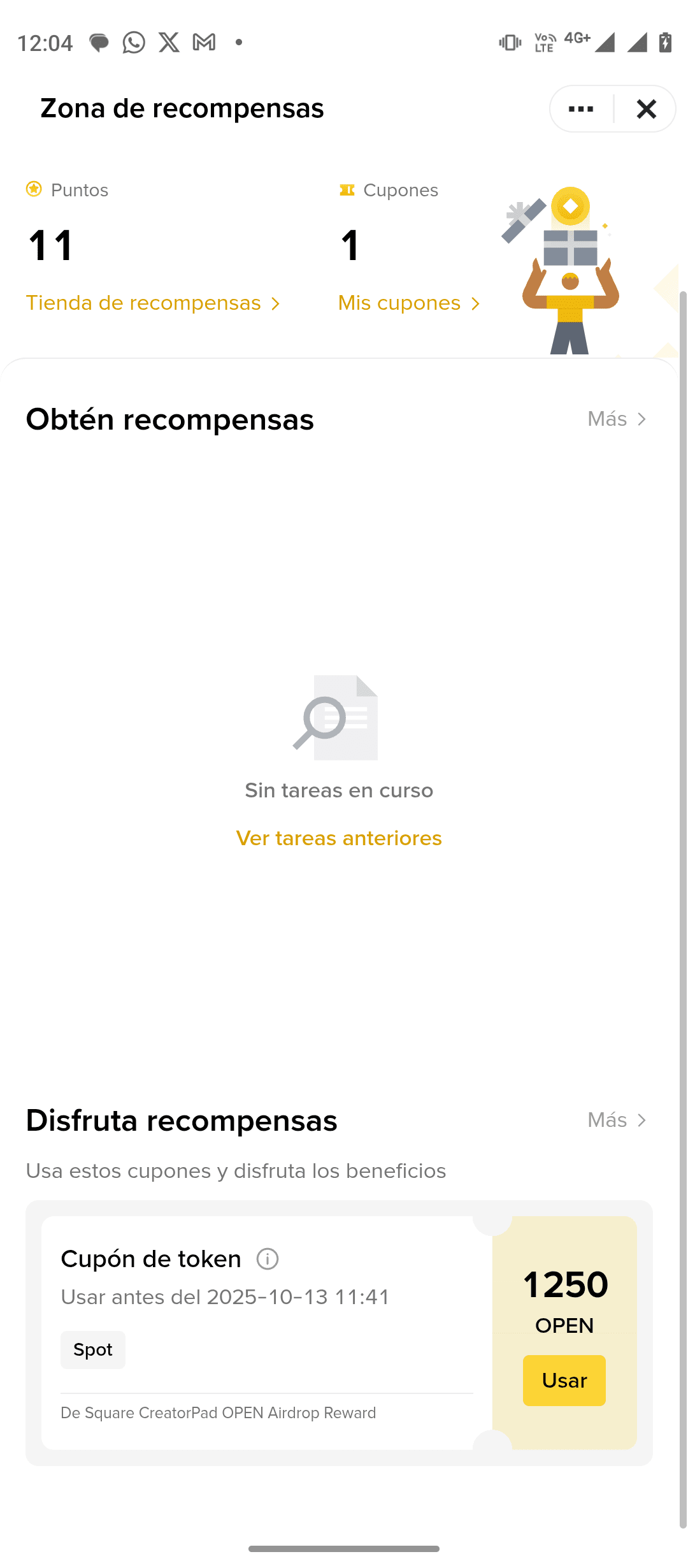This screenshot has height=1568, width=688.
Task: Tap Más next to Disfruta recompensas
Action: pos(617,1120)
